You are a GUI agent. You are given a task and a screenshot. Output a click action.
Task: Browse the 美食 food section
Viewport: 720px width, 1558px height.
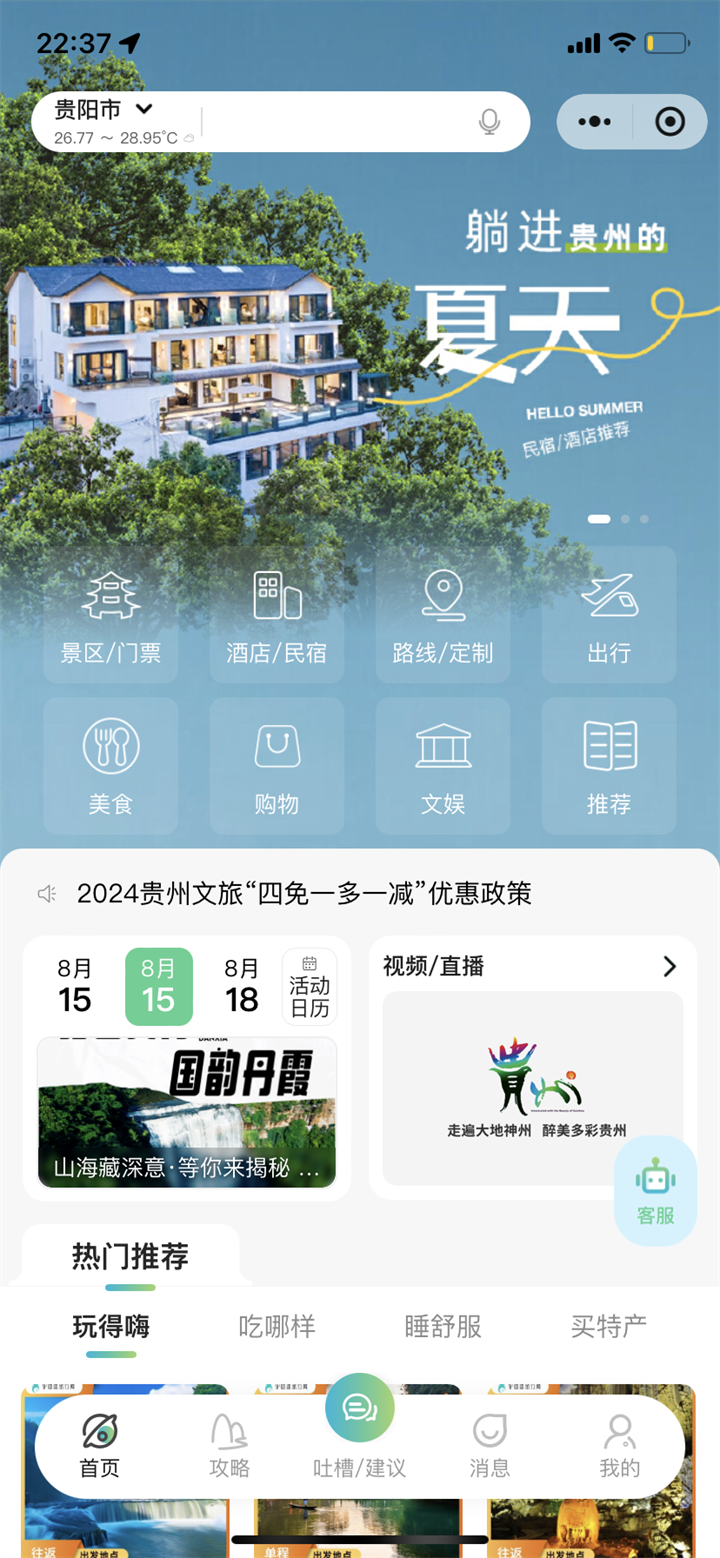point(111,767)
